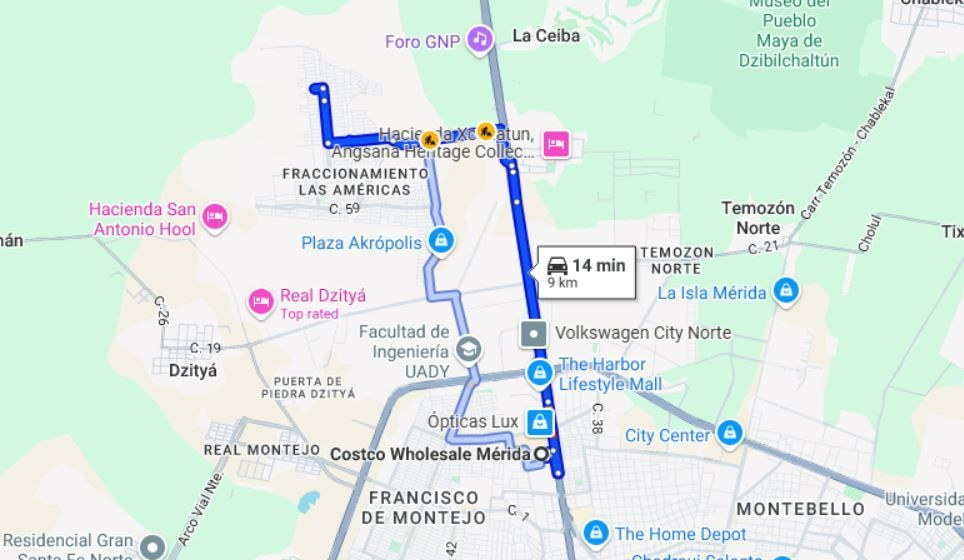Tap The Home Depot store pin

[596, 532]
